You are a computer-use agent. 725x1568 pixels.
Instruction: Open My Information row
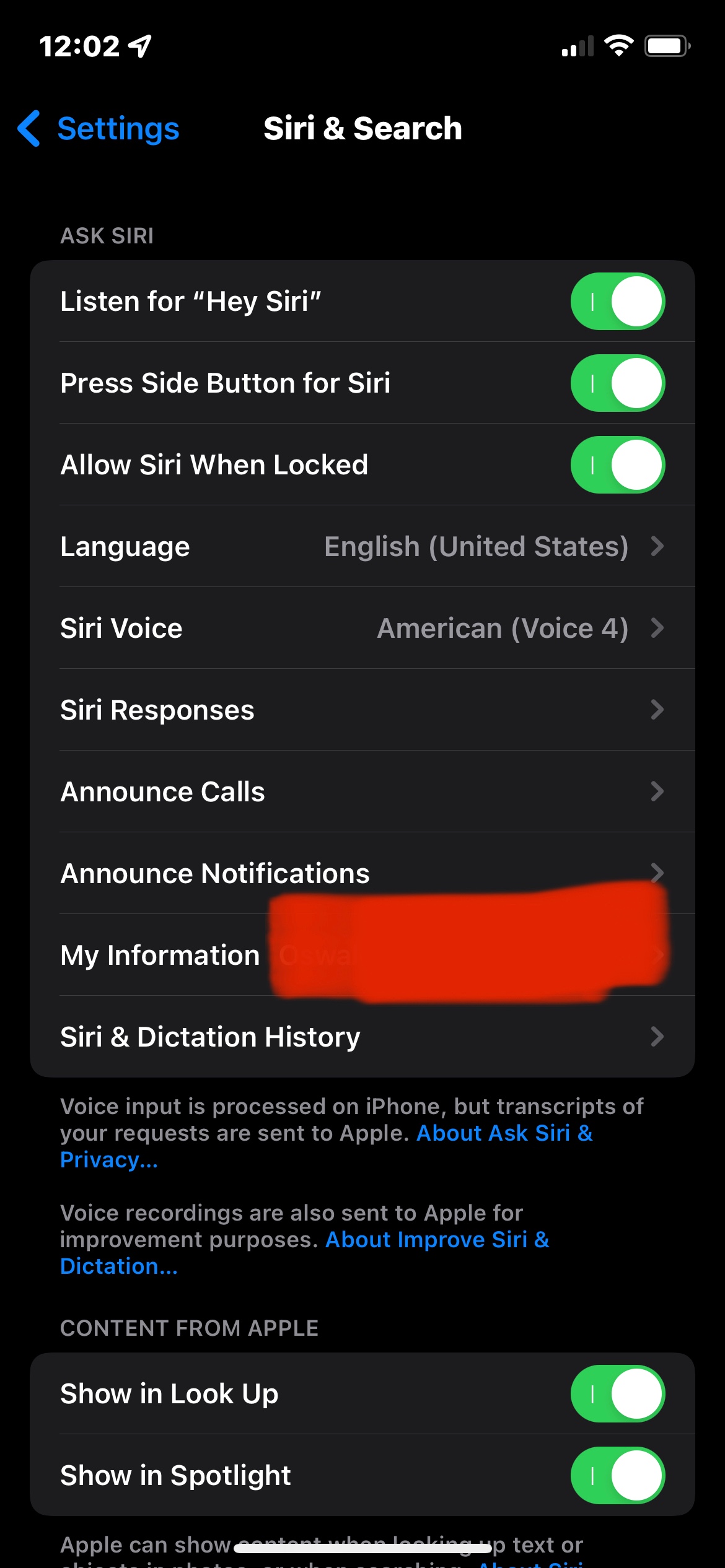161,956
